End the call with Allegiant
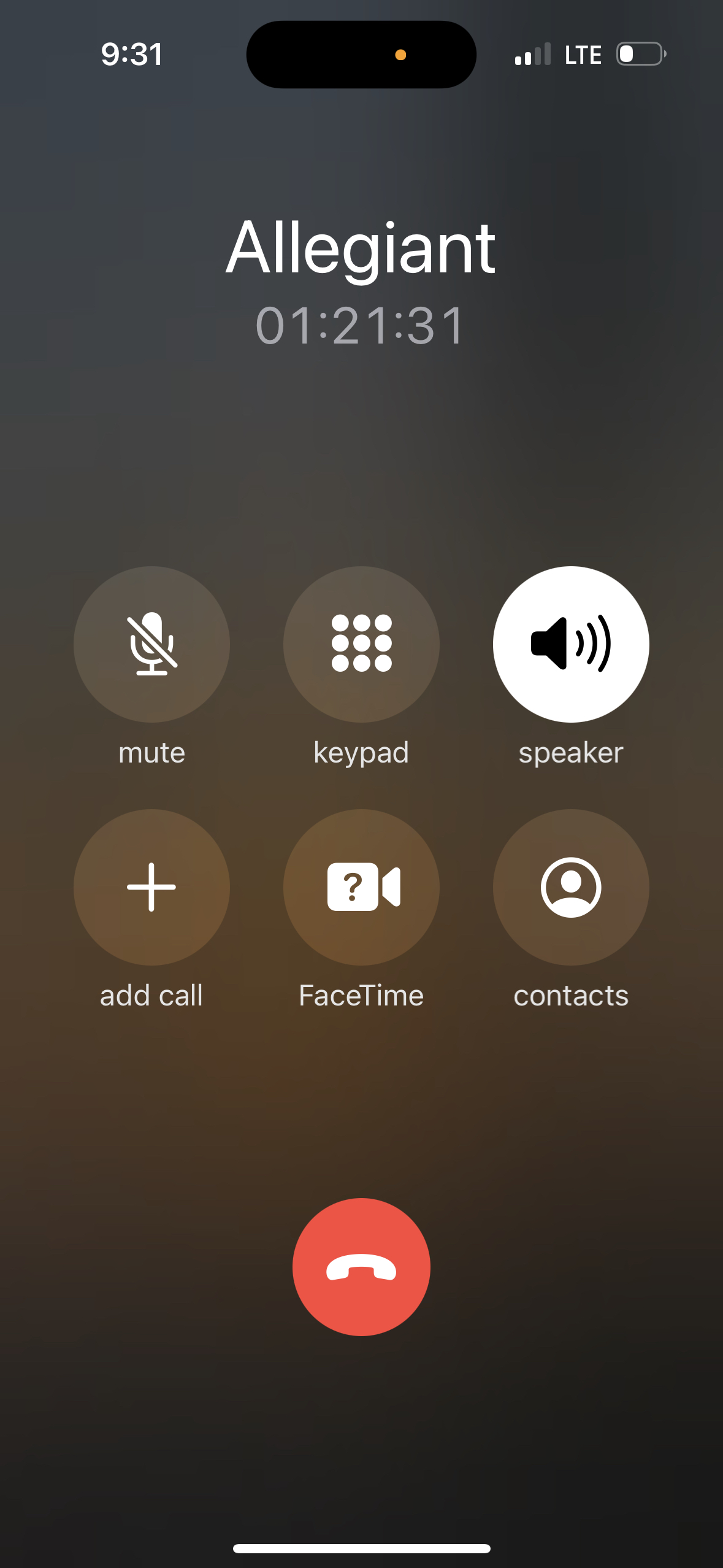Viewport: 723px width, 1568px height. [x=361, y=1267]
